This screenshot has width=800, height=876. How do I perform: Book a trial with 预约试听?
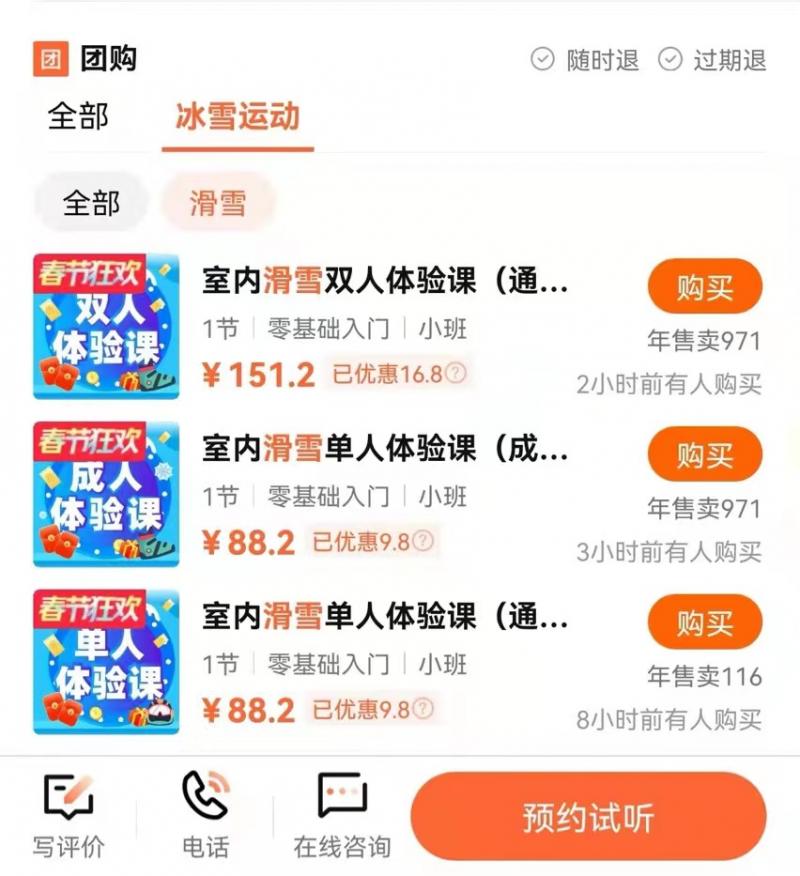[x=588, y=817]
